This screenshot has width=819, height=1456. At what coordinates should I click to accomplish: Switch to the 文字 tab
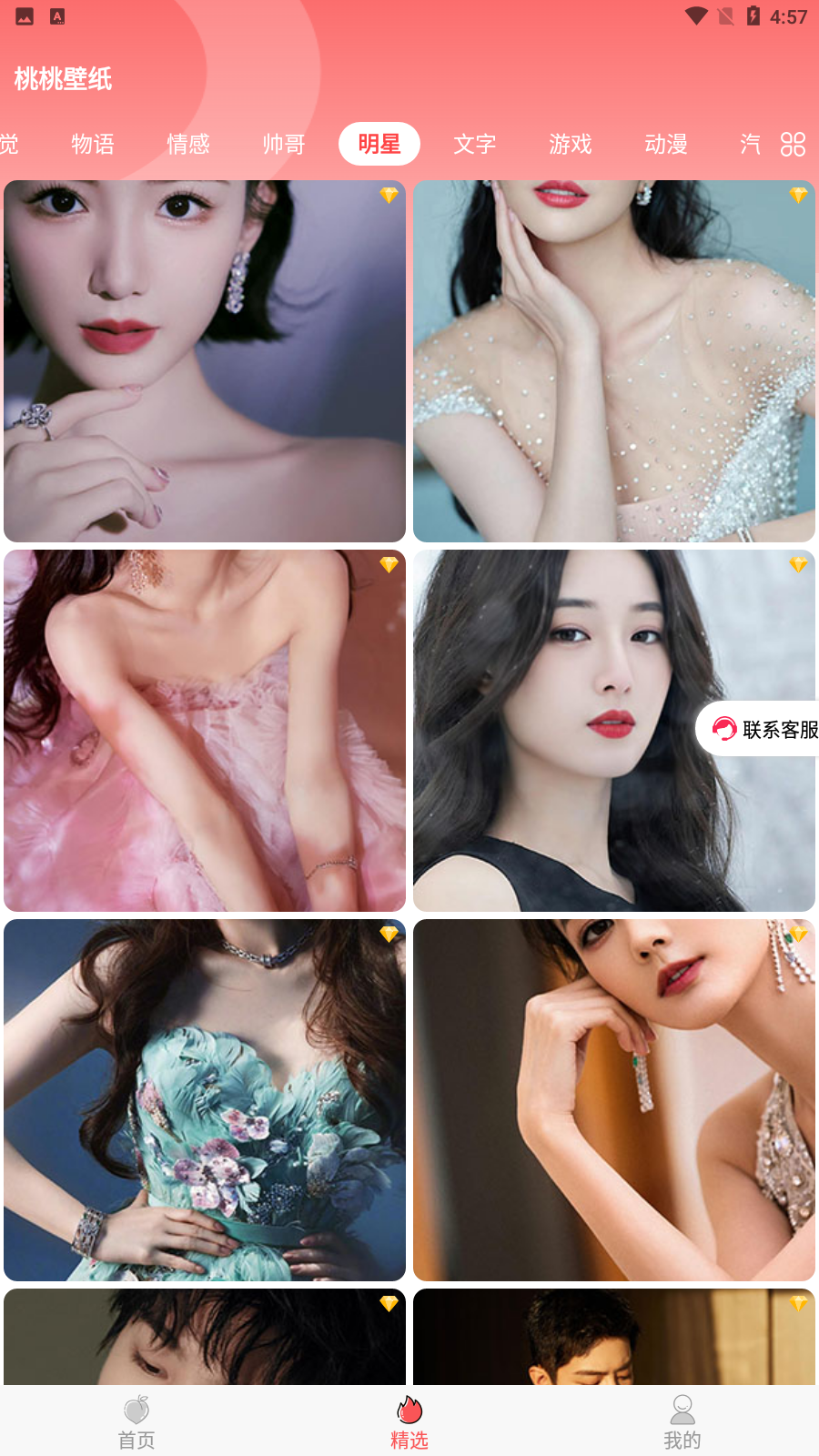475,144
